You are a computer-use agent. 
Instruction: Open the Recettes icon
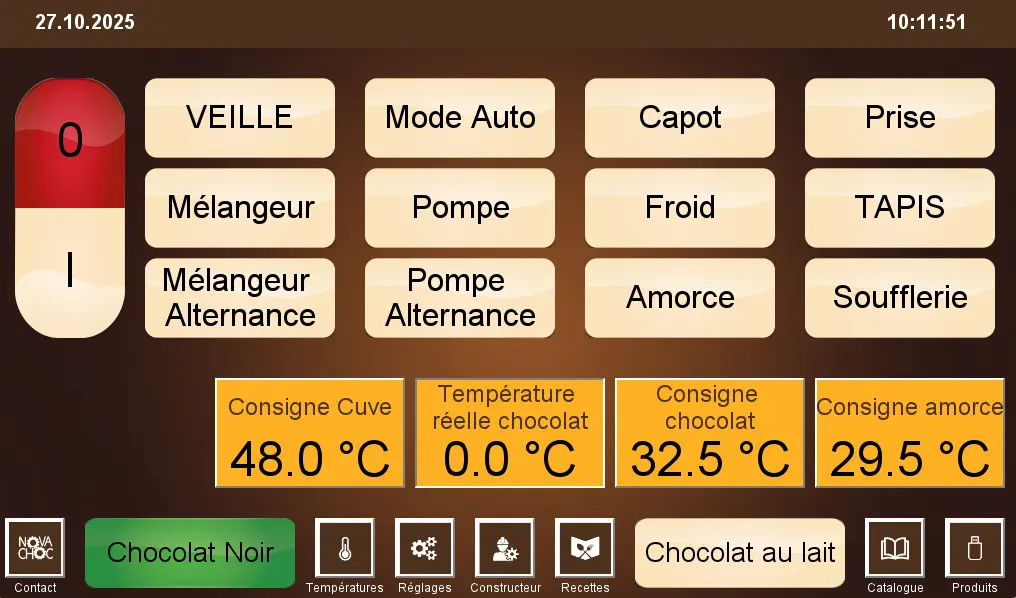click(x=585, y=548)
